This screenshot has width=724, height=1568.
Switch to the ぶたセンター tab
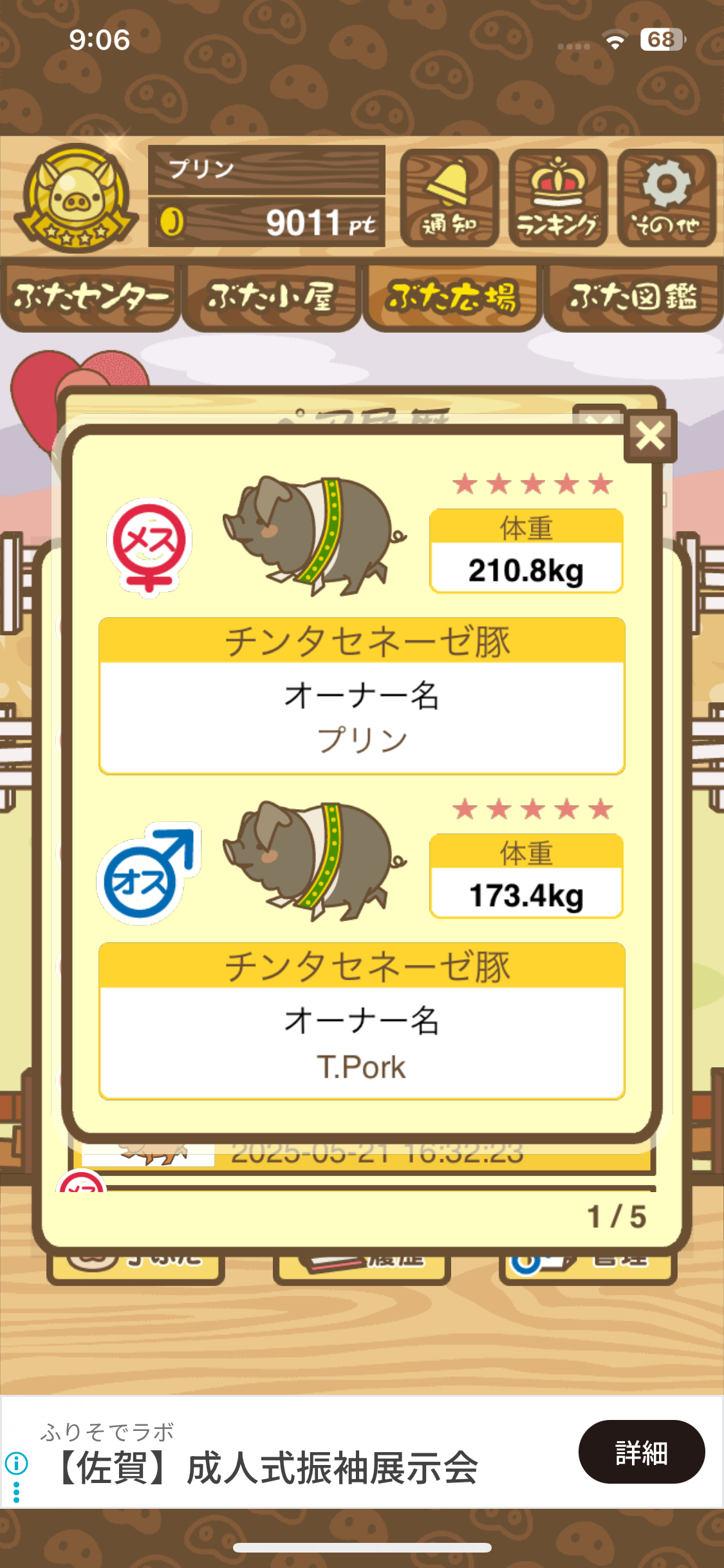coord(90,297)
